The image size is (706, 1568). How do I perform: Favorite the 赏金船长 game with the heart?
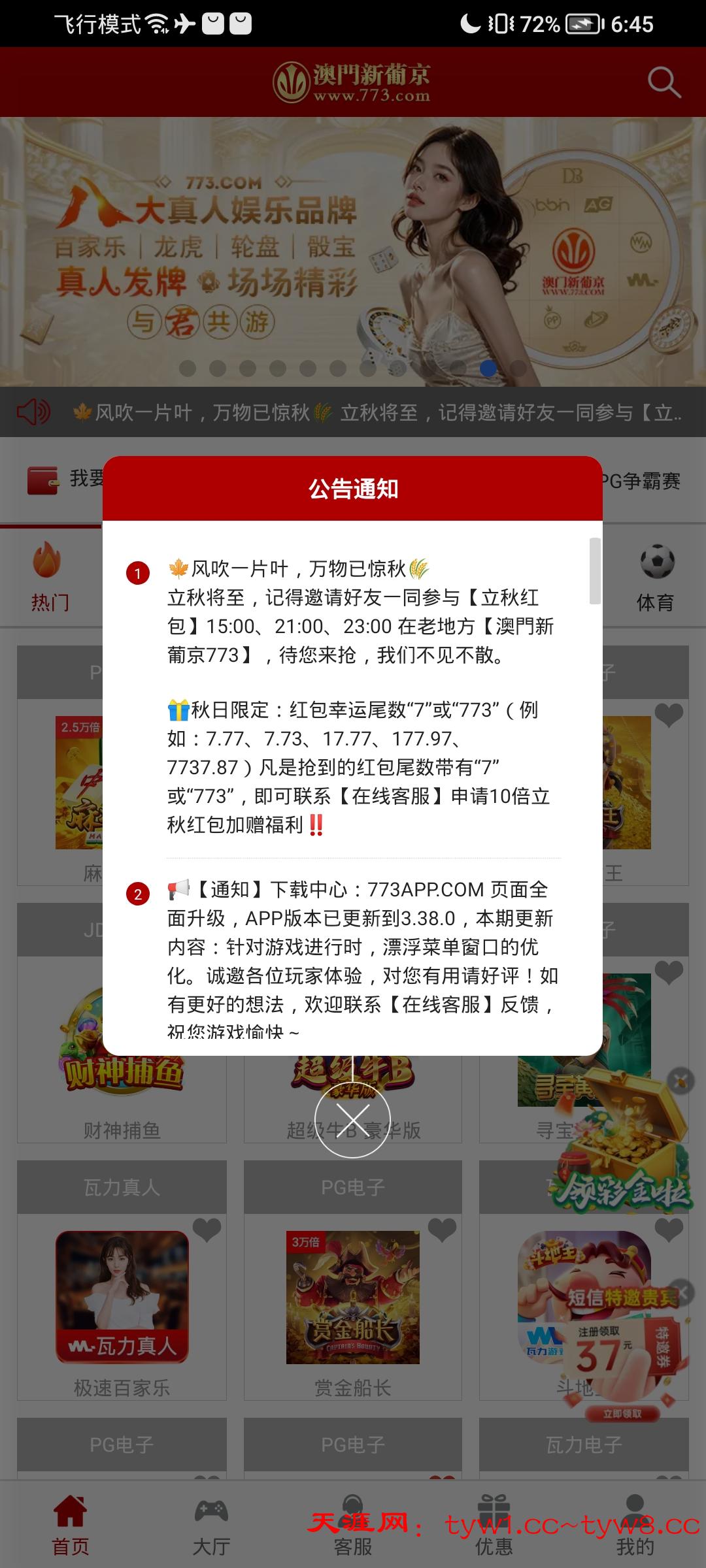tap(442, 1230)
